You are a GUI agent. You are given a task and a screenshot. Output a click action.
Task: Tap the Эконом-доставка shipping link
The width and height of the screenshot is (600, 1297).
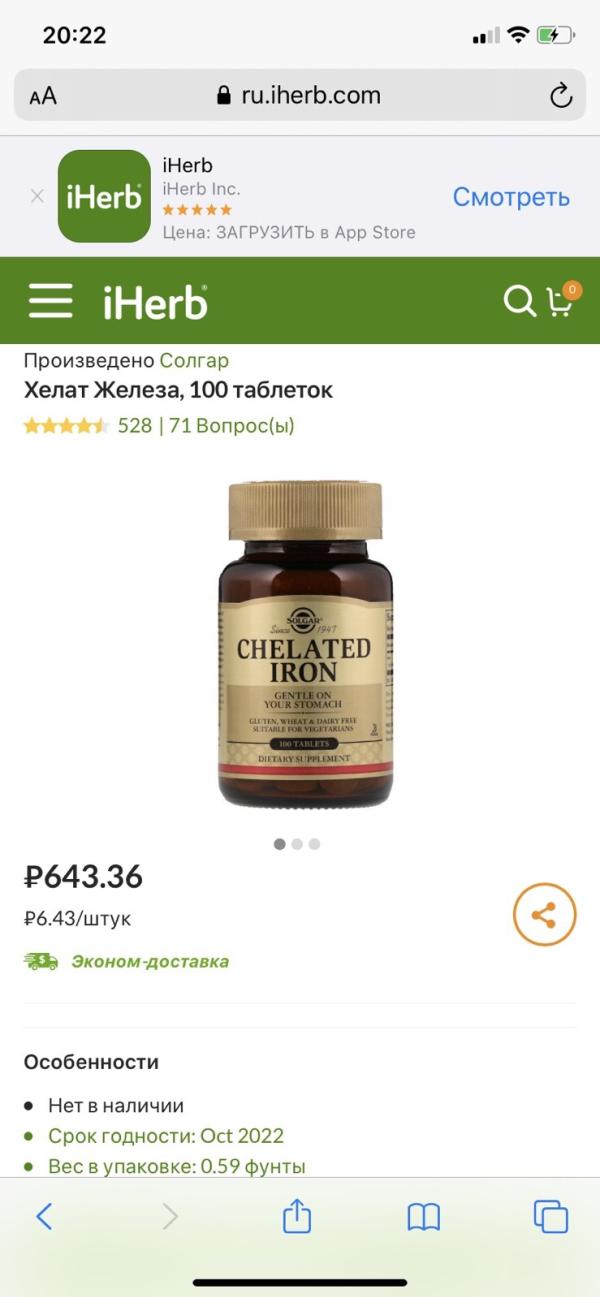tap(149, 962)
